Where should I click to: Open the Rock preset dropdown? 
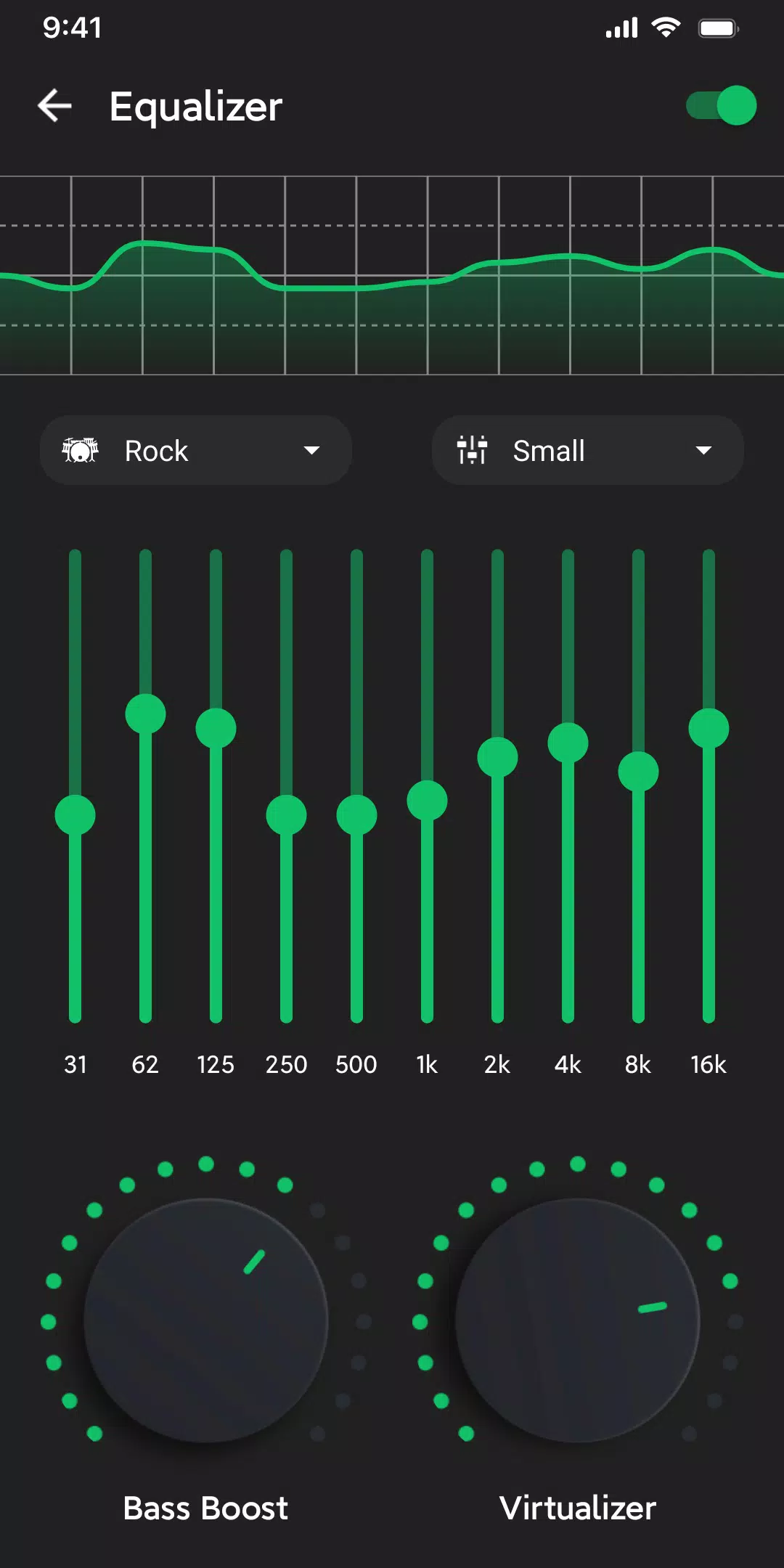click(x=196, y=450)
